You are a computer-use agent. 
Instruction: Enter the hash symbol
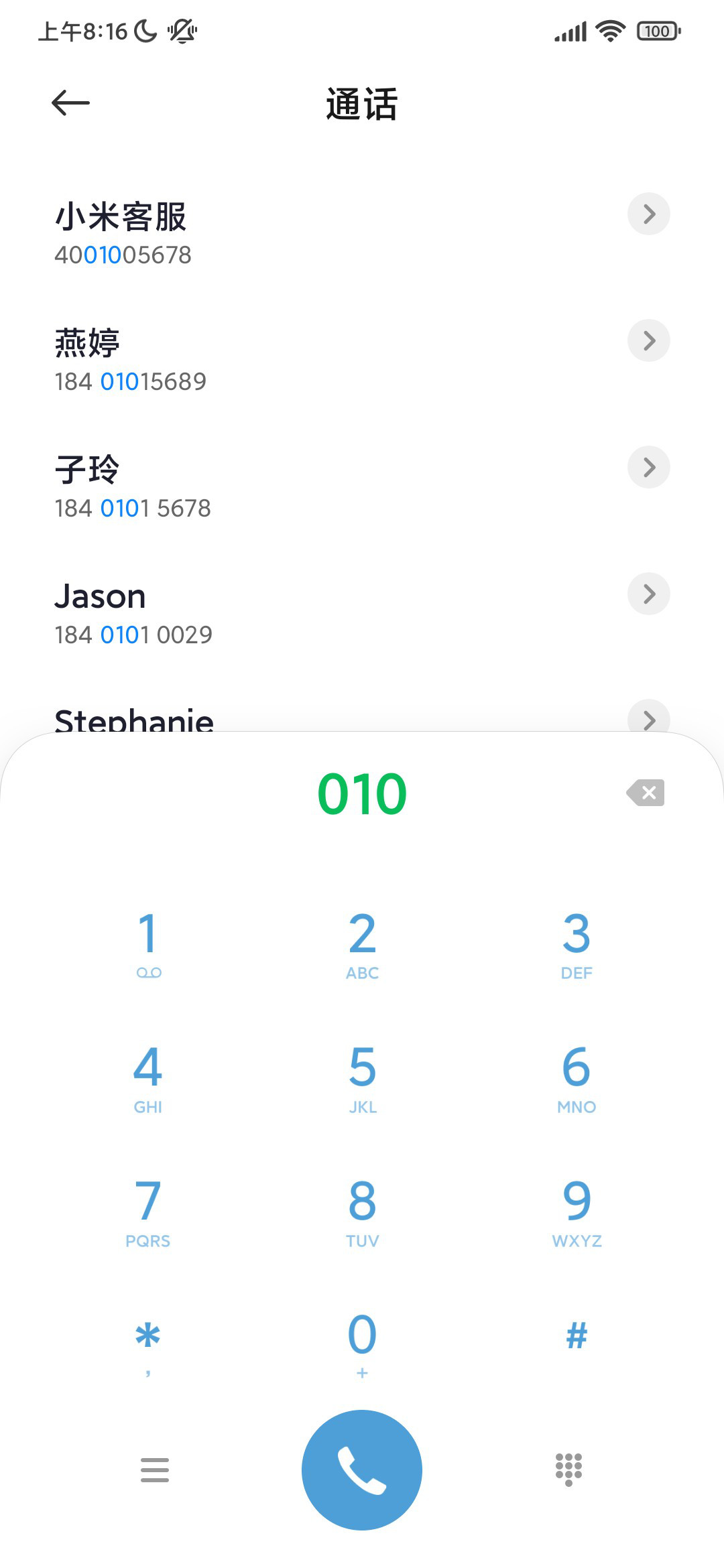[x=576, y=1335]
